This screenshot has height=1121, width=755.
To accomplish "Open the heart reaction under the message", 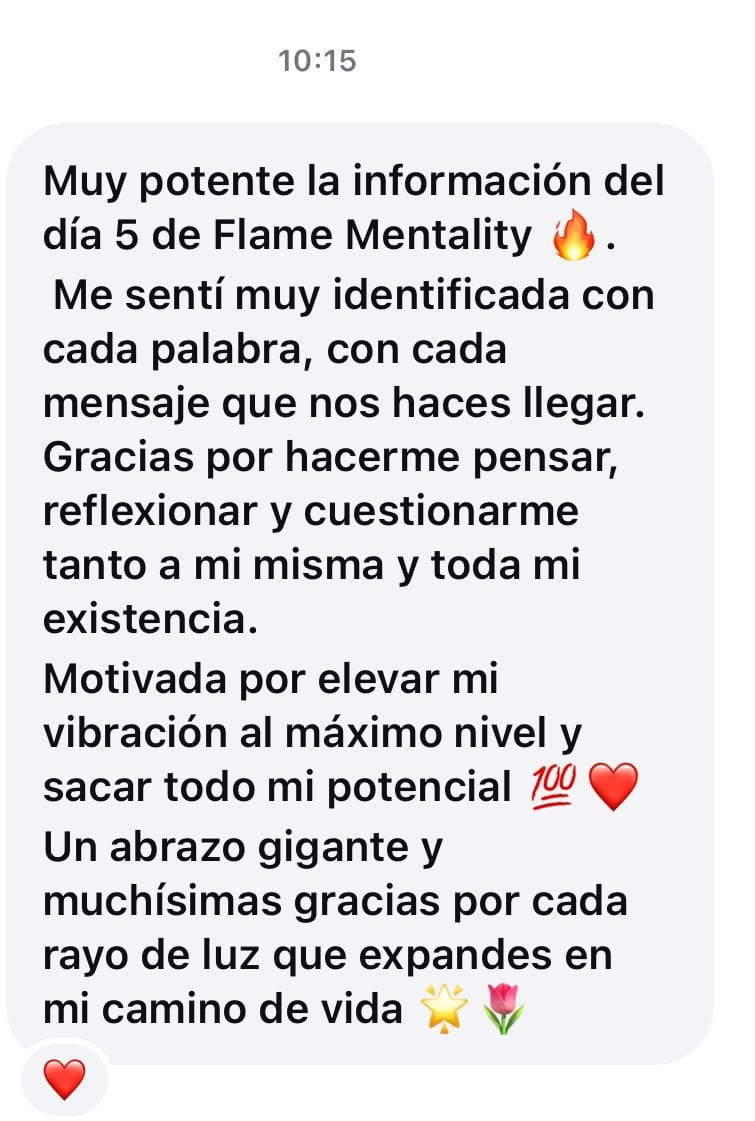I will (64, 1080).
